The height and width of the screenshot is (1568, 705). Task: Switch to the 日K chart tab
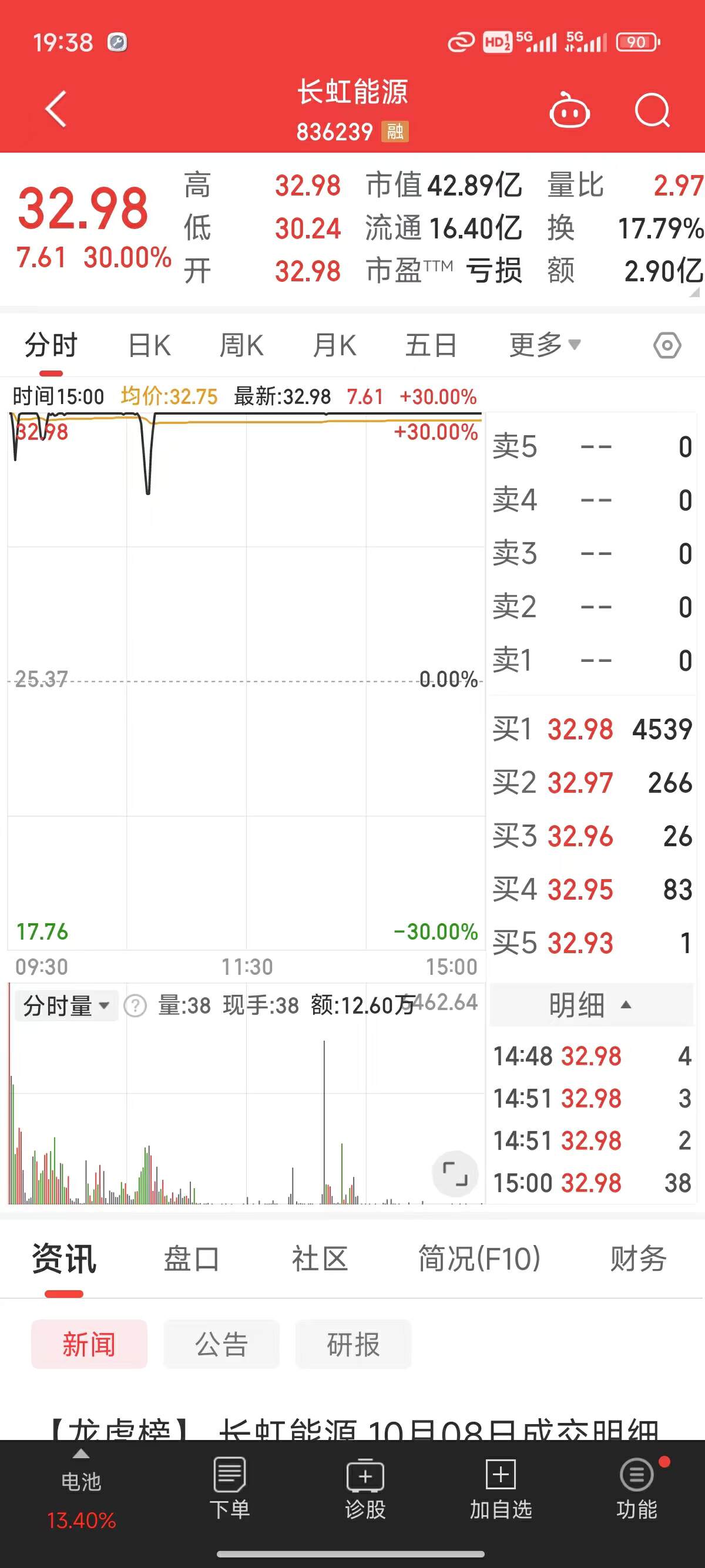149,346
